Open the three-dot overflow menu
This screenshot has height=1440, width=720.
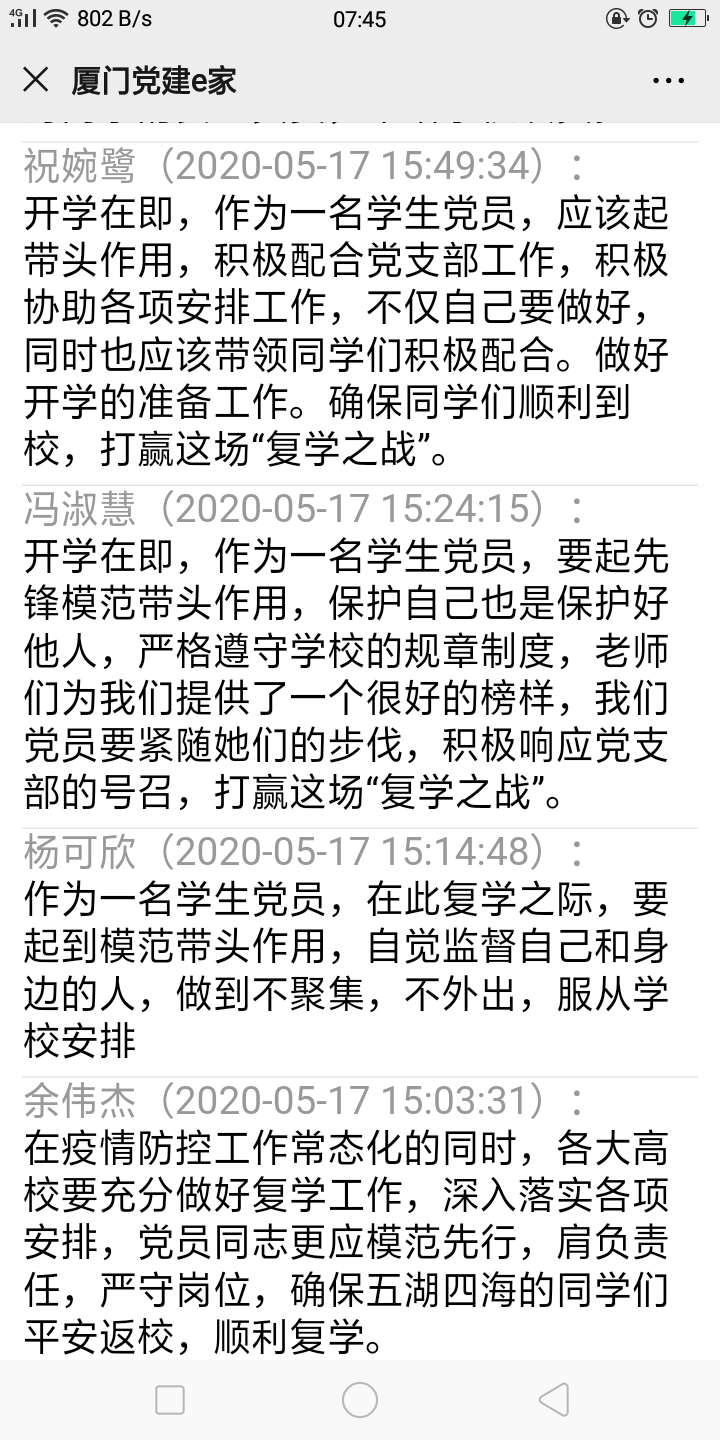pyautogui.click(x=668, y=81)
